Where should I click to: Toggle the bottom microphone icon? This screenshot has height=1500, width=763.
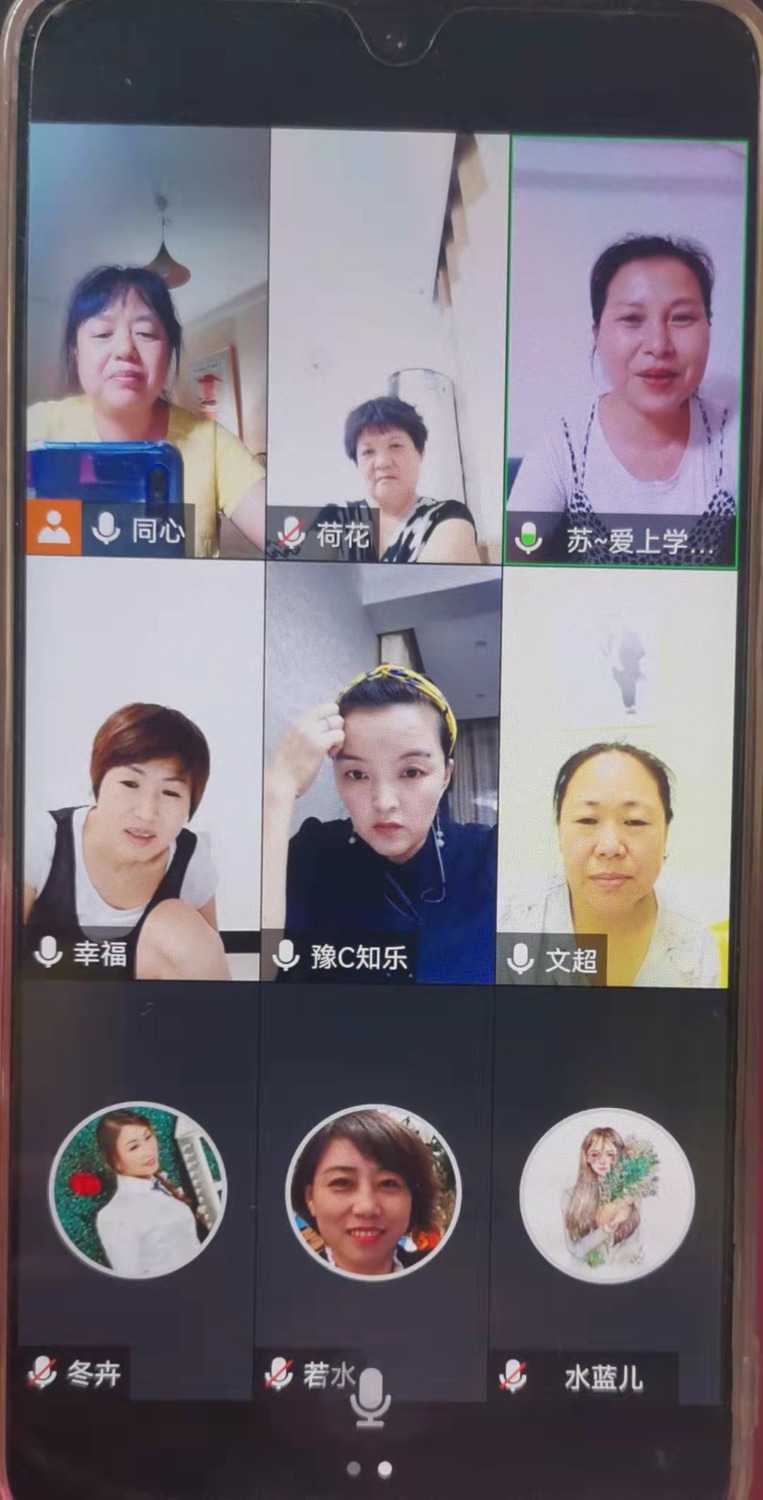pyautogui.click(x=371, y=1396)
